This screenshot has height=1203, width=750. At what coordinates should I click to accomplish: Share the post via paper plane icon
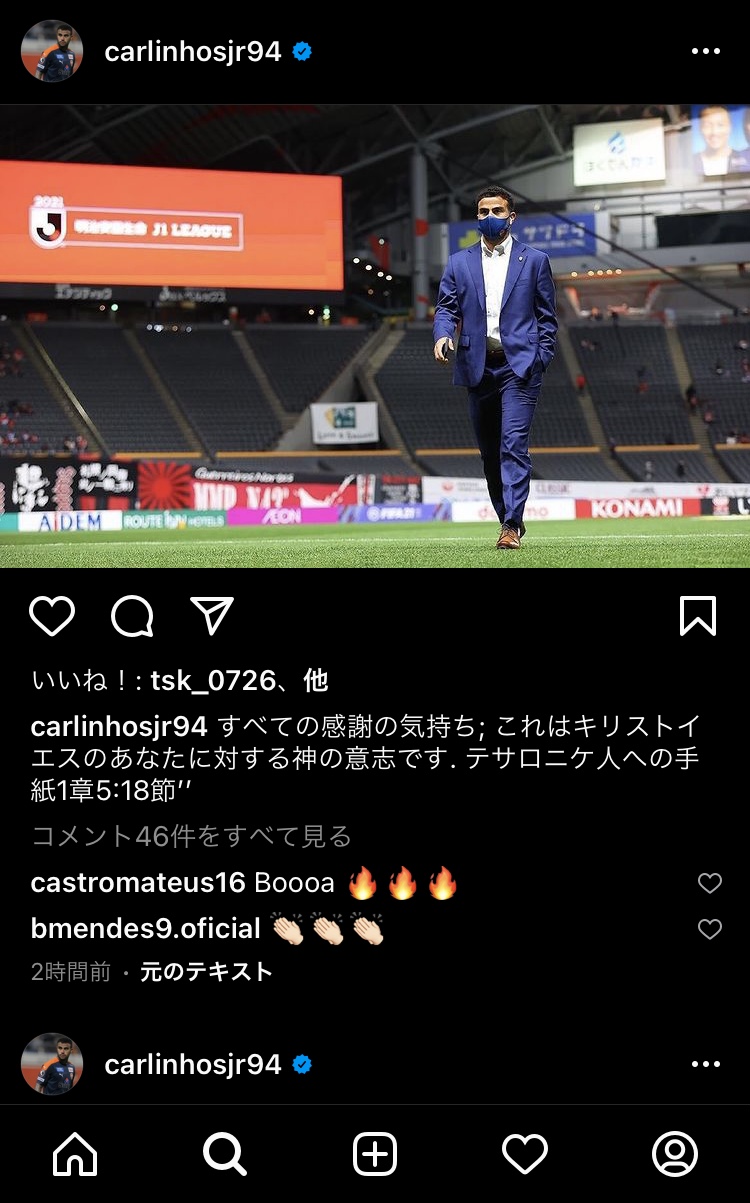(211, 616)
